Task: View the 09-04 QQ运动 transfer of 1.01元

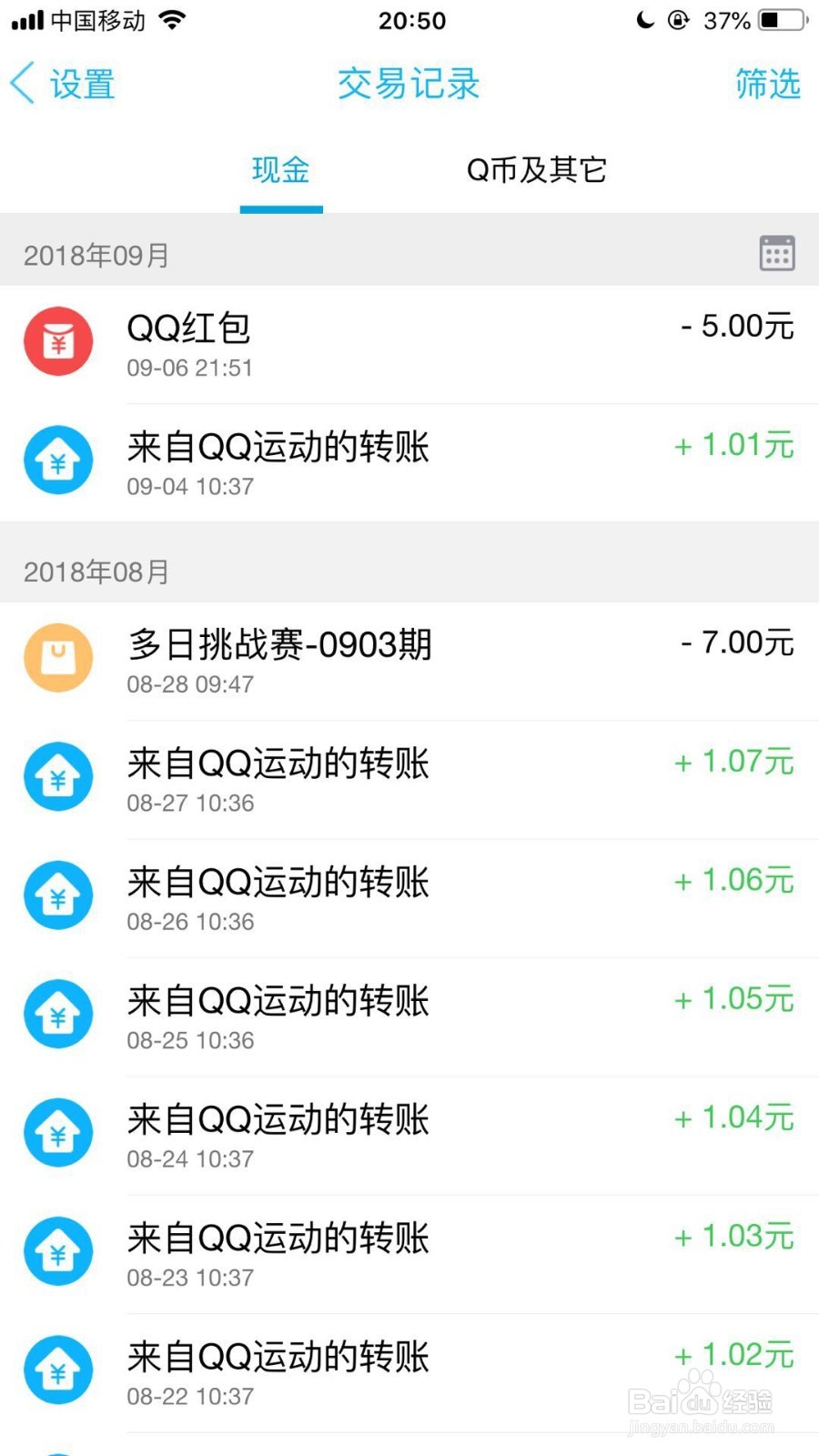Action: (409, 462)
